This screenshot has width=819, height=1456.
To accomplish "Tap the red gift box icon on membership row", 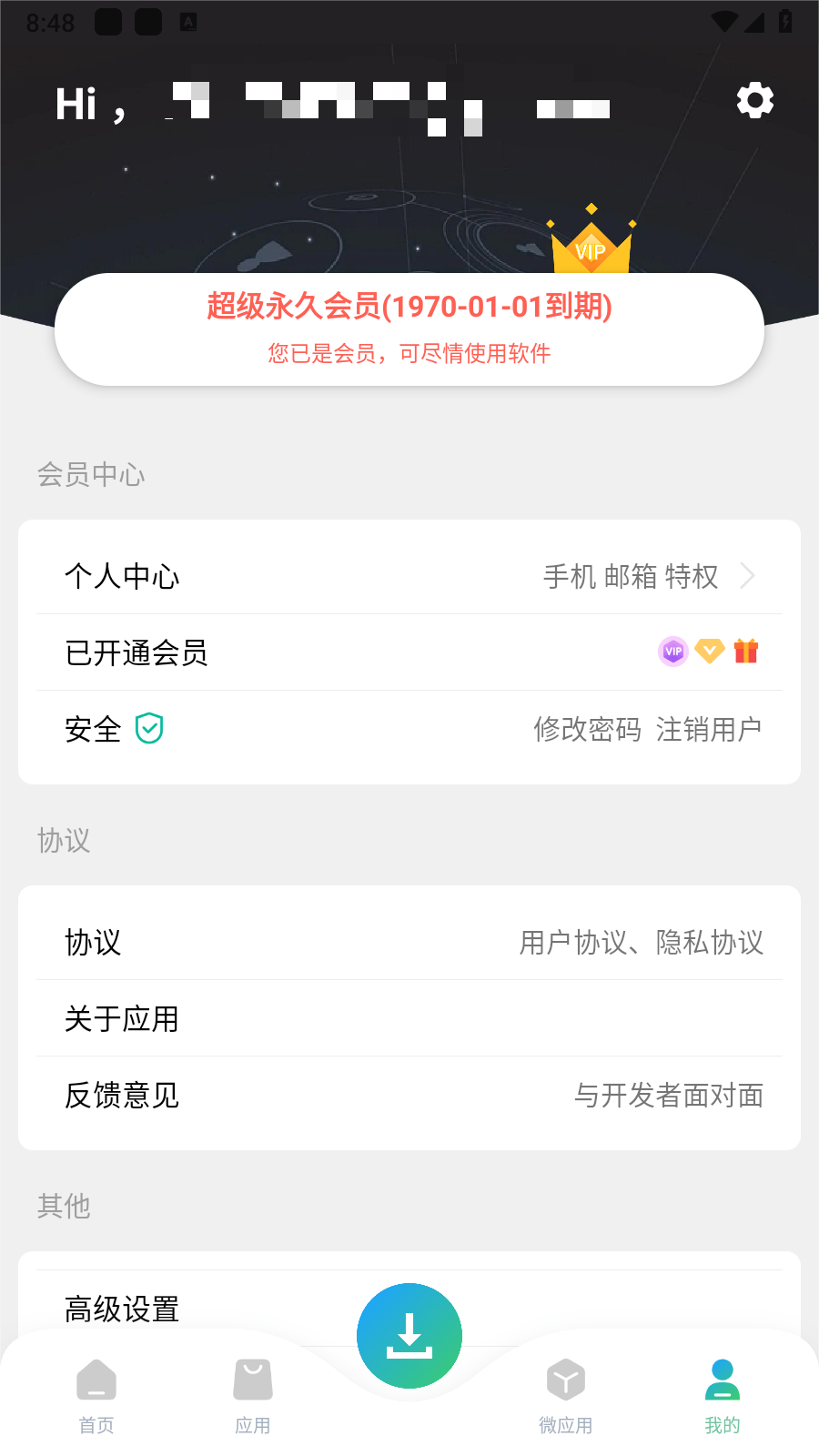I will (746, 652).
